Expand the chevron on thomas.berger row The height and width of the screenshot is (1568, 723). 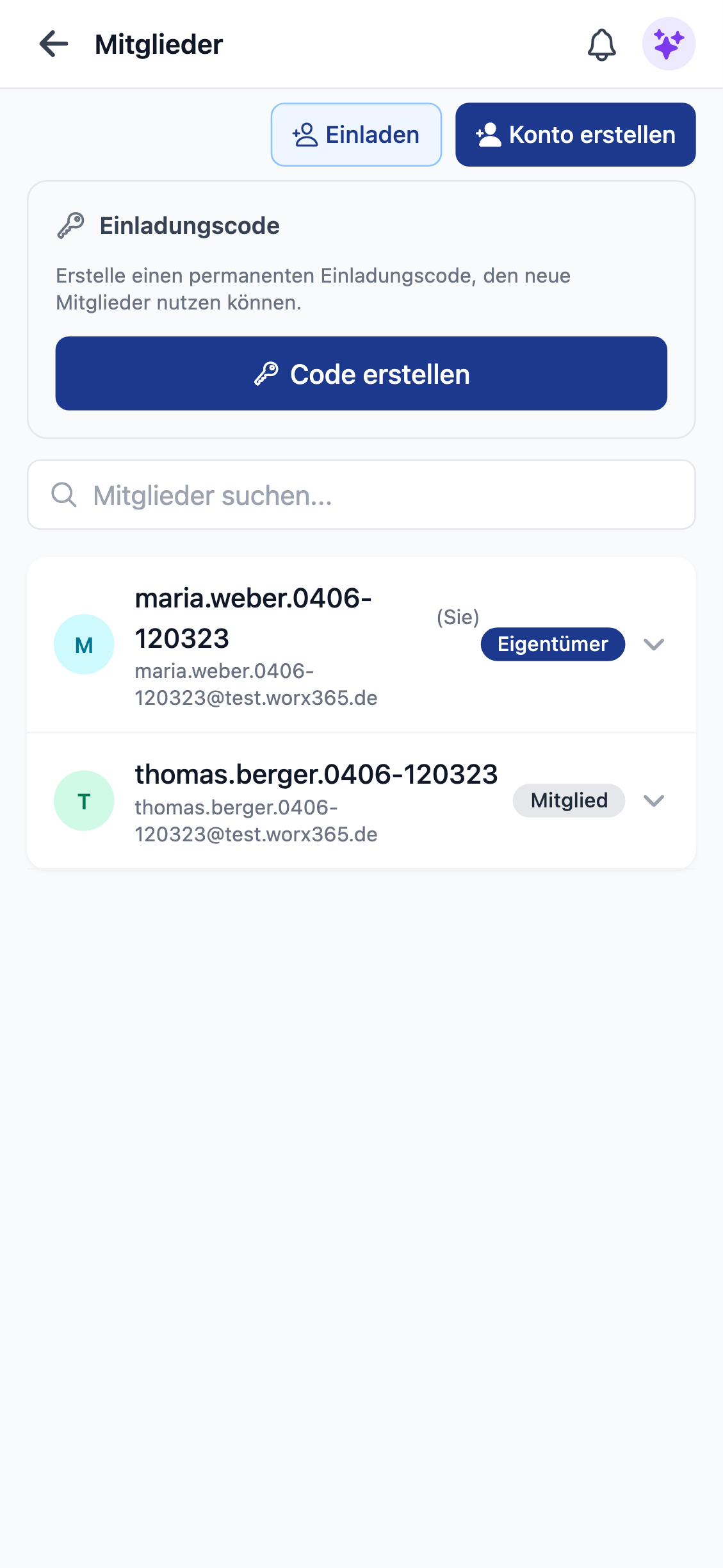tap(654, 800)
